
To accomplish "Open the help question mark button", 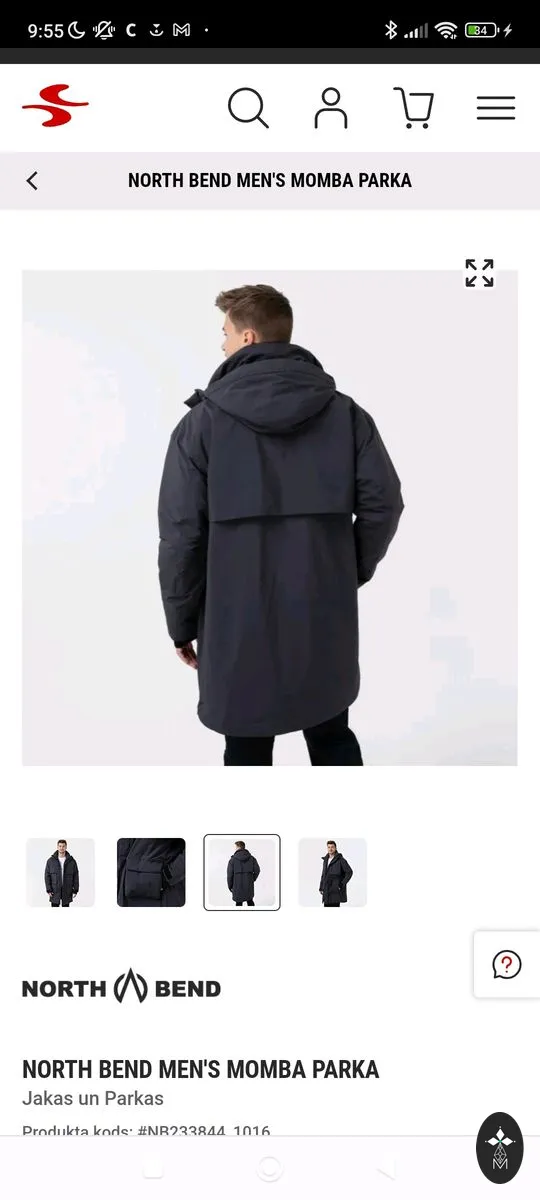I will [x=507, y=964].
